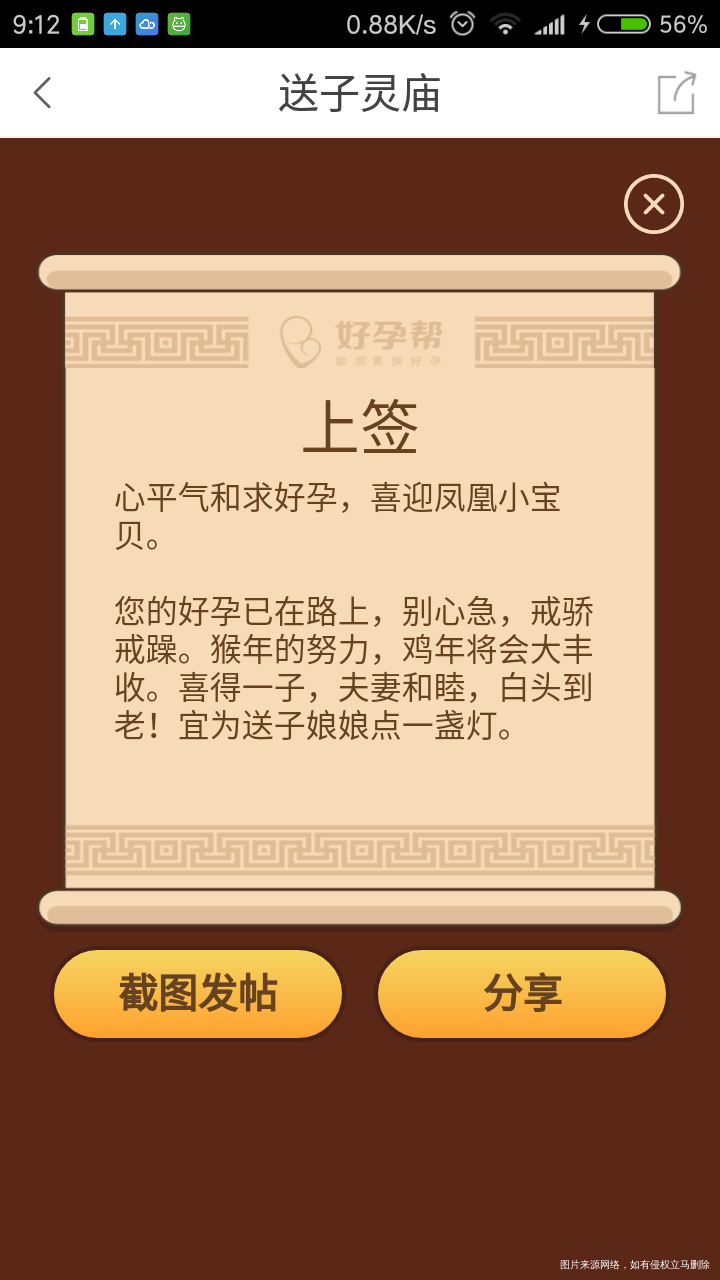Image resolution: width=720 pixels, height=1280 pixels.
Task: Dismiss the fortune scroll via the X circle
Action: tap(653, 204)
